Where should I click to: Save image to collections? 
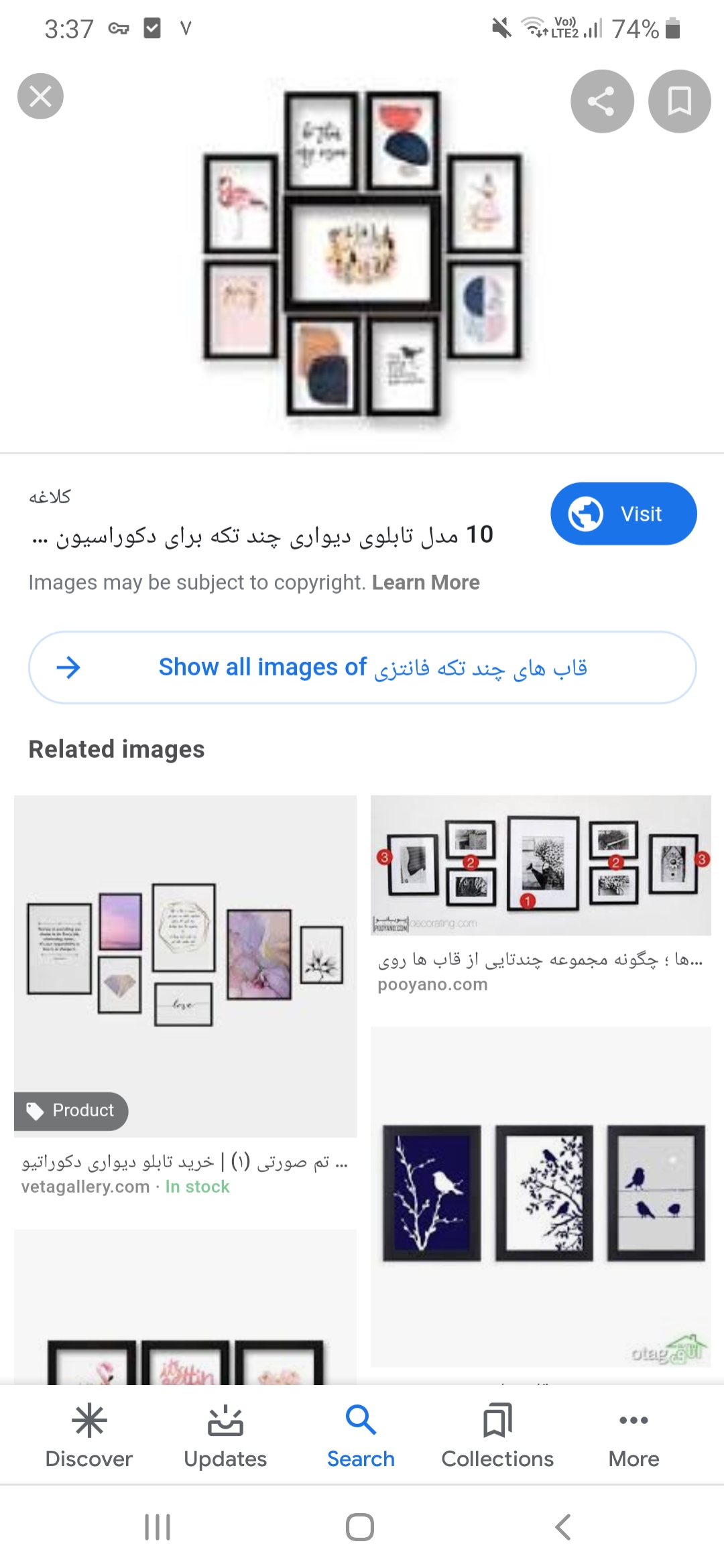click(x=679, y=101)
